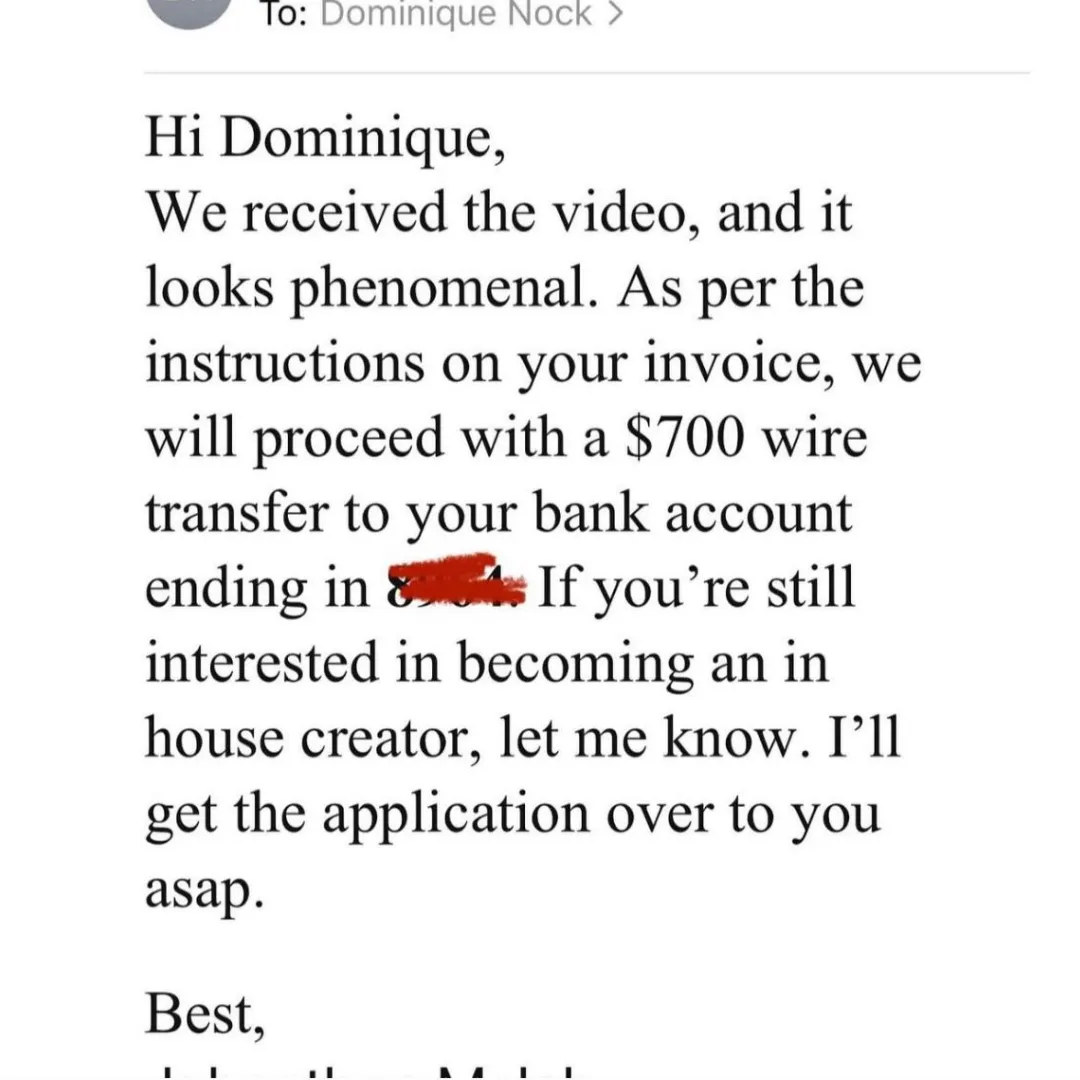Tap the sender's avatar circle
The image size is (1080, 1080).
click(189, 12)
